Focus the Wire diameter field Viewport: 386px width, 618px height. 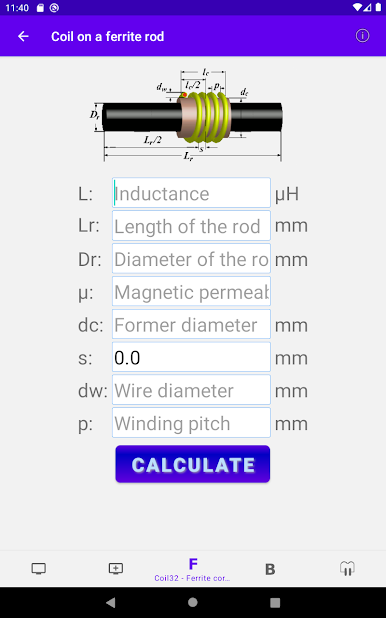coord(191,390)
